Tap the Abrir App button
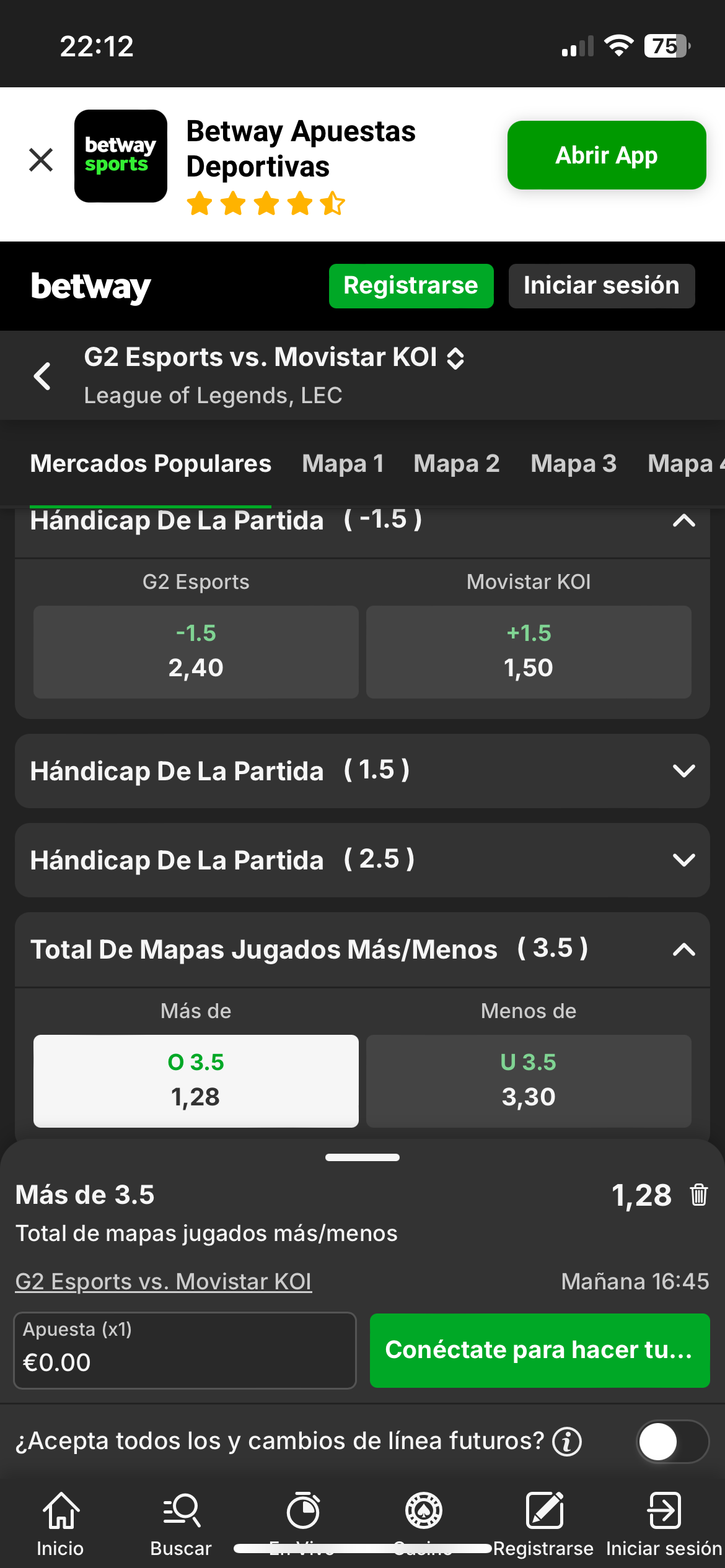Viewport: 725px width, 1568px height. [606, 155]
